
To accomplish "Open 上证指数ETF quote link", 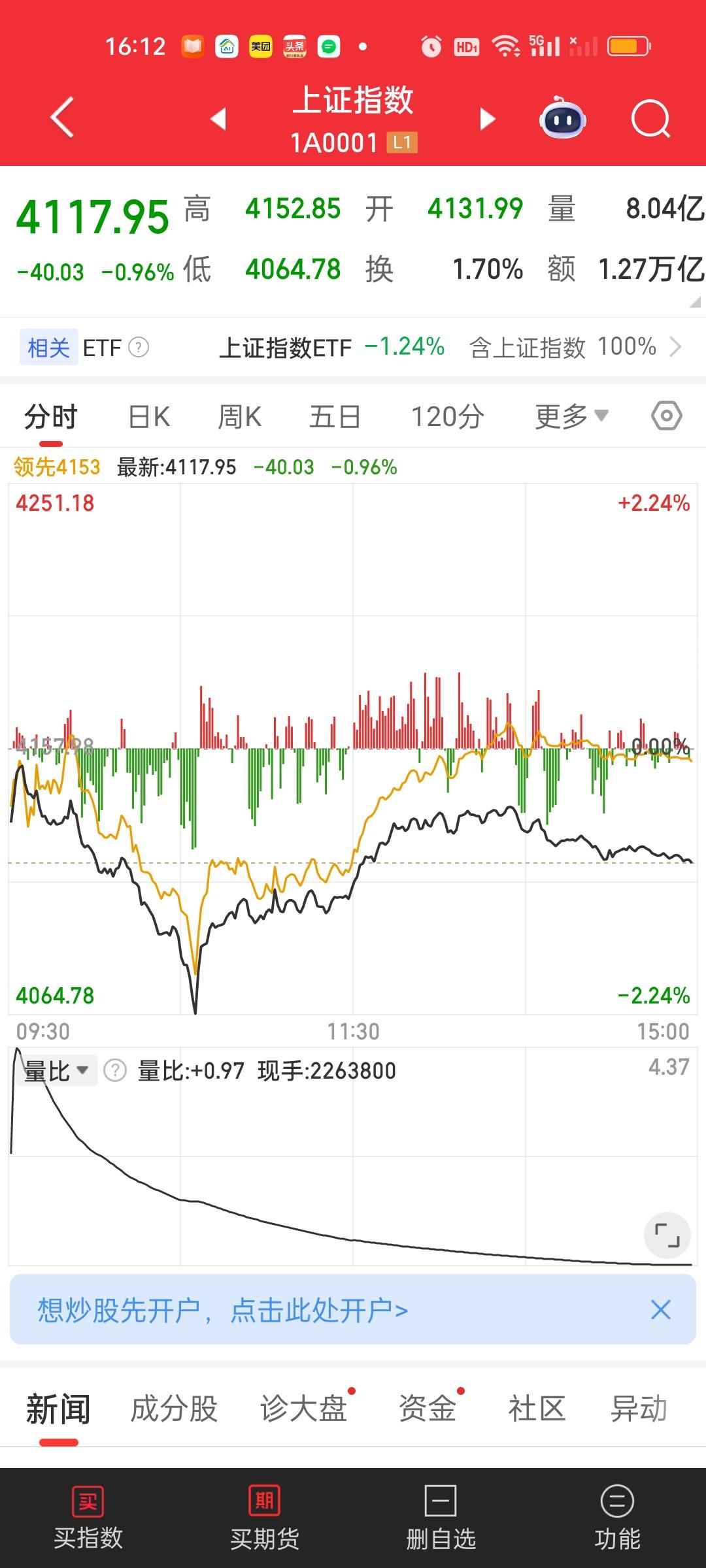I will pos(286,347).
